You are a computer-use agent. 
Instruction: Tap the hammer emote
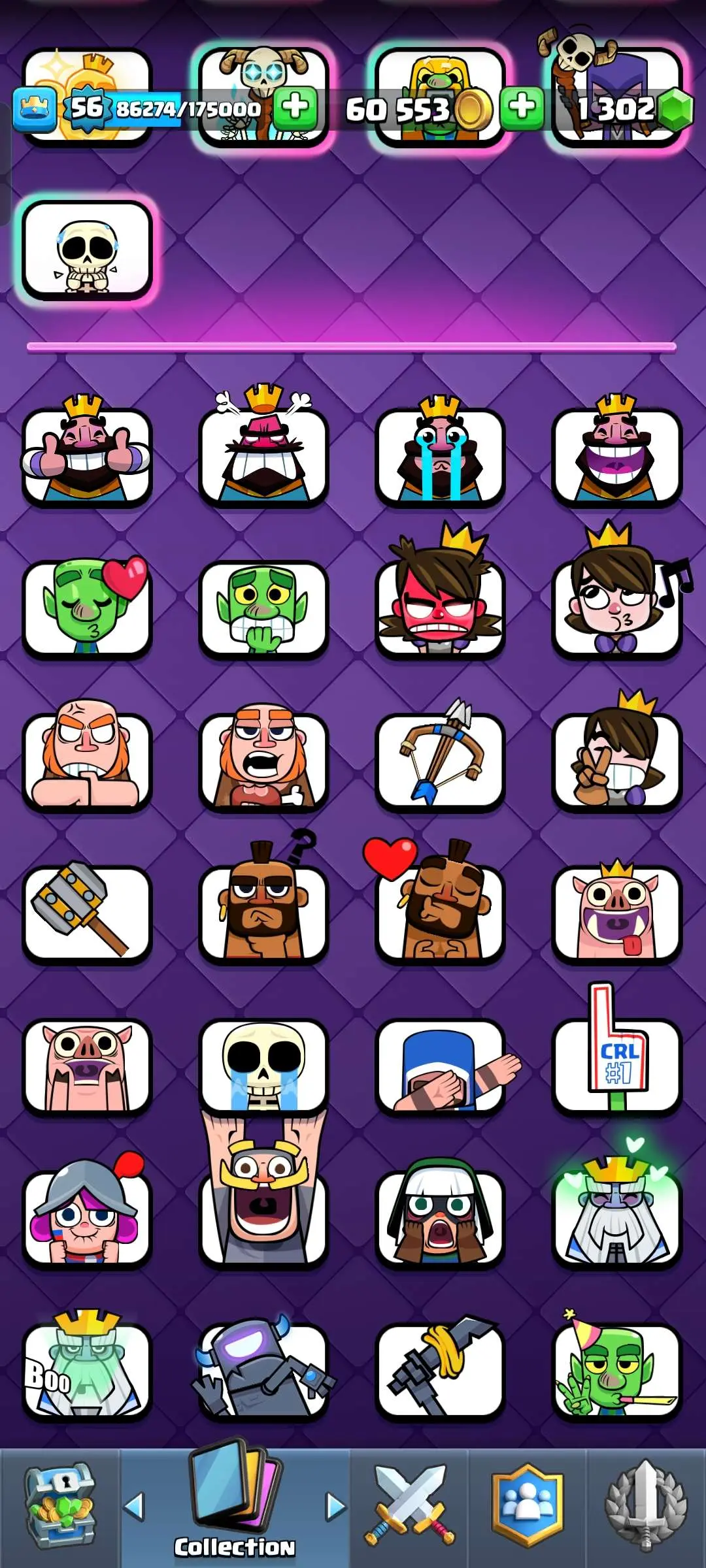tap(87, 913)
